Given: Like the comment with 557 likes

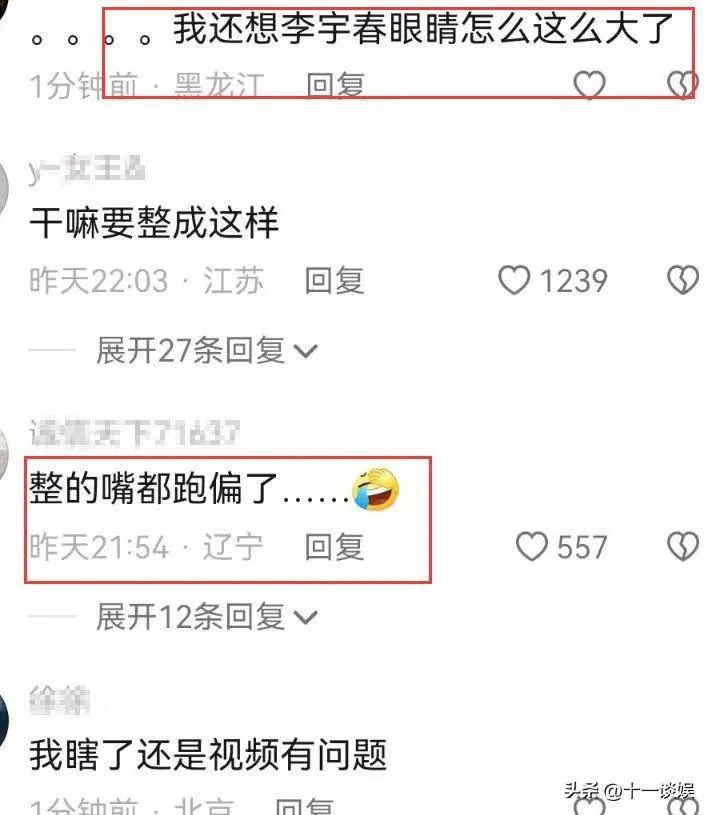Looking at the screenshot, I should click(x=531, y=547).
